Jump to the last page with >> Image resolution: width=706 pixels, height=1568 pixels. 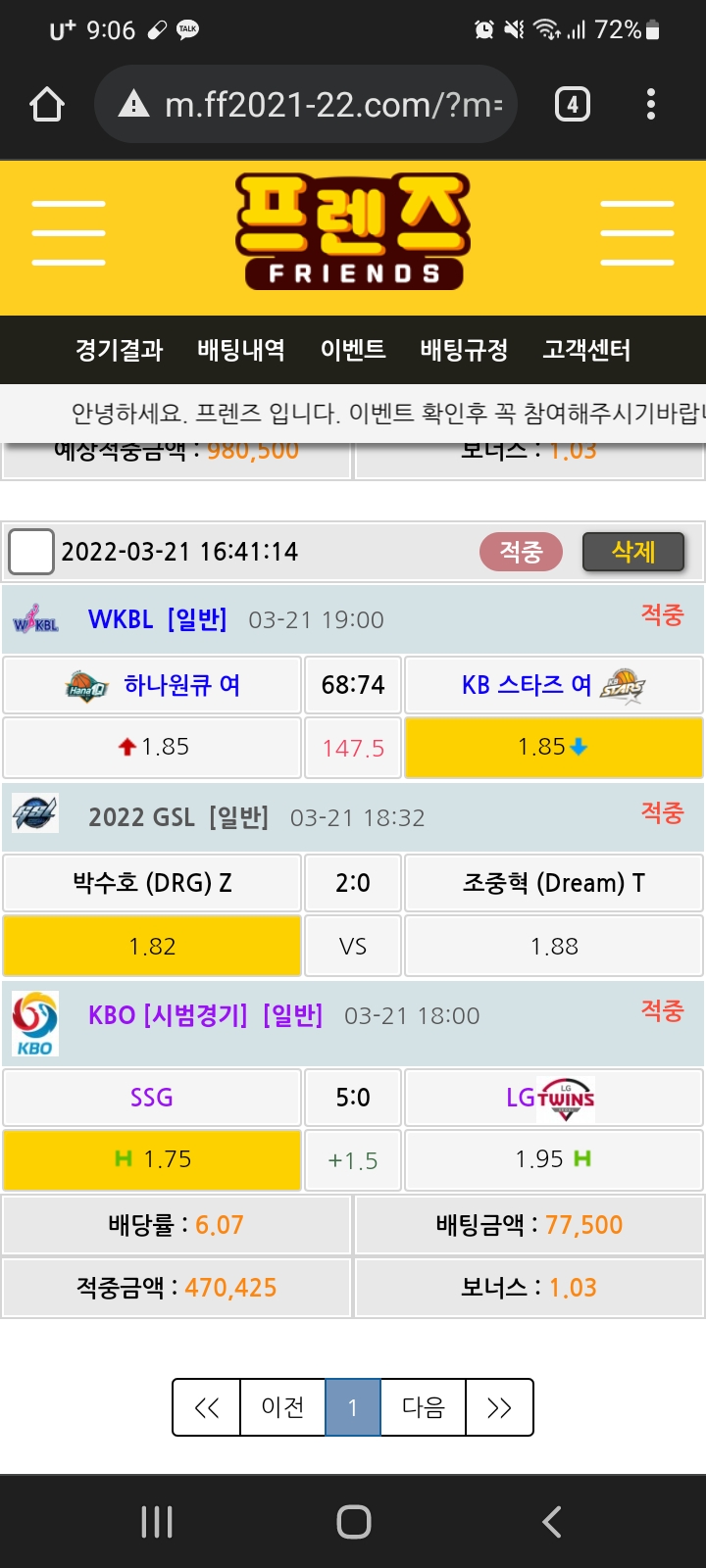point(499,1407)
